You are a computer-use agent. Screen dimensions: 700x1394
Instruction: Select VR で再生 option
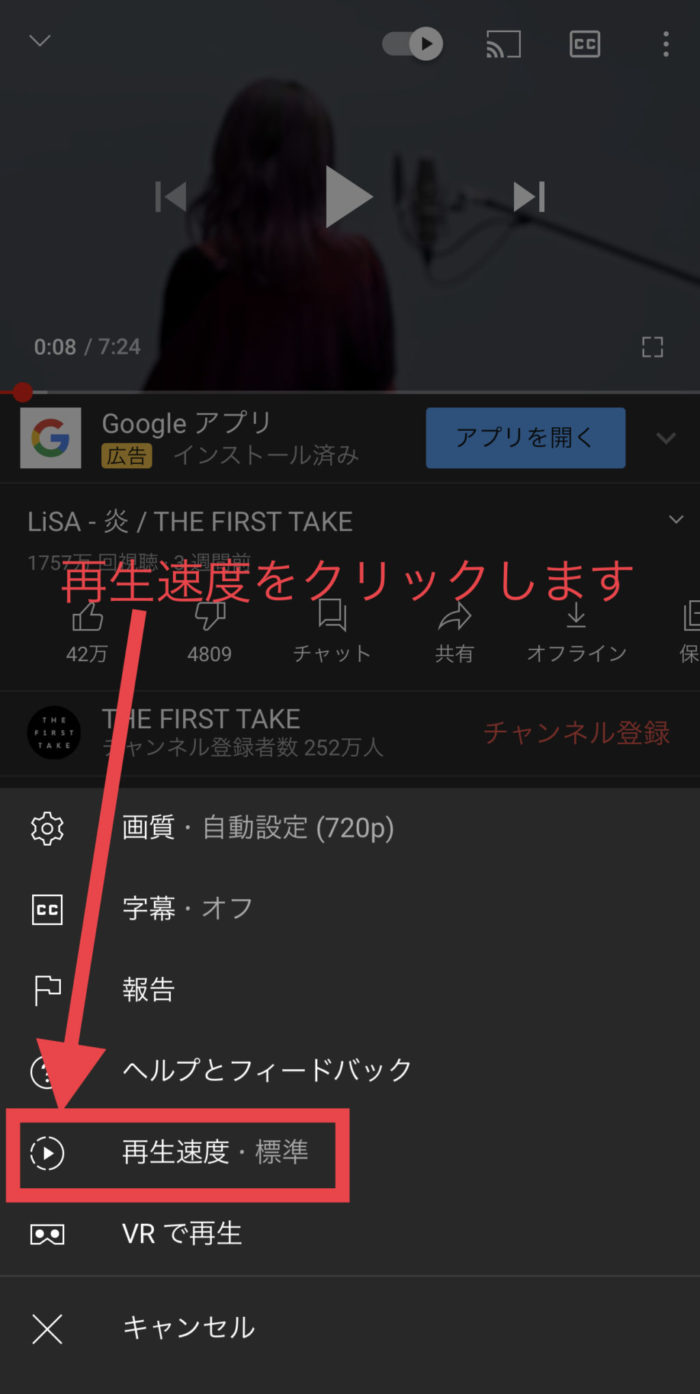pyautogui.click(x=182, y=1233)
